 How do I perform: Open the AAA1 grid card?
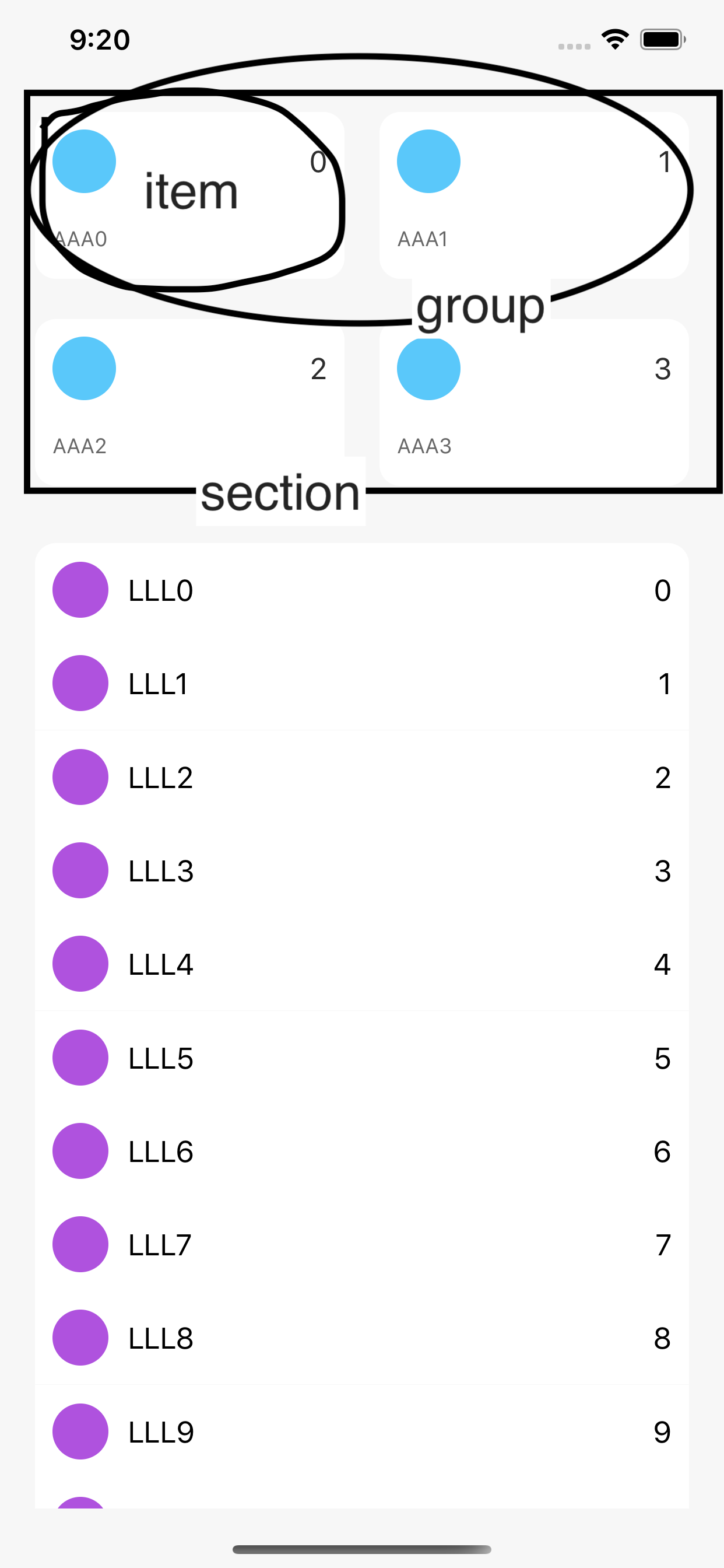533,195
